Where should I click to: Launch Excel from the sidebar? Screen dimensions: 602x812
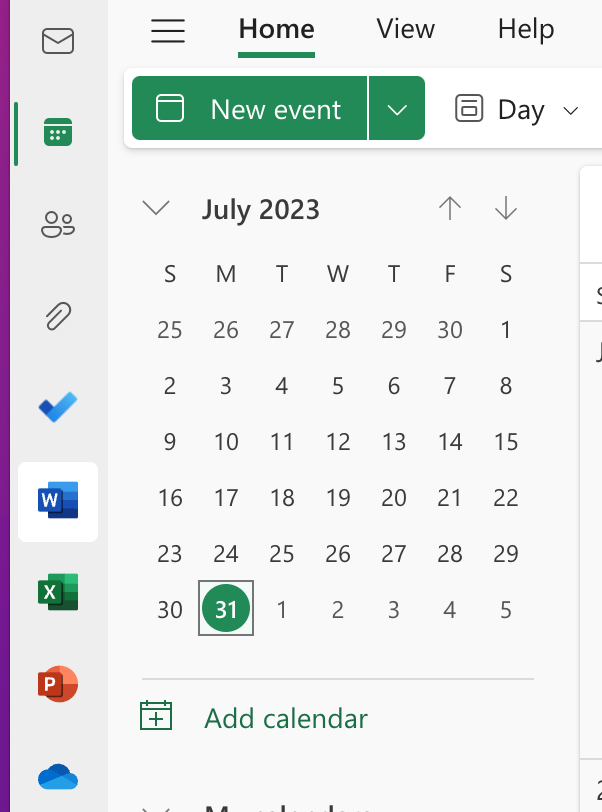pyautogui.click(x=58, y=592)
